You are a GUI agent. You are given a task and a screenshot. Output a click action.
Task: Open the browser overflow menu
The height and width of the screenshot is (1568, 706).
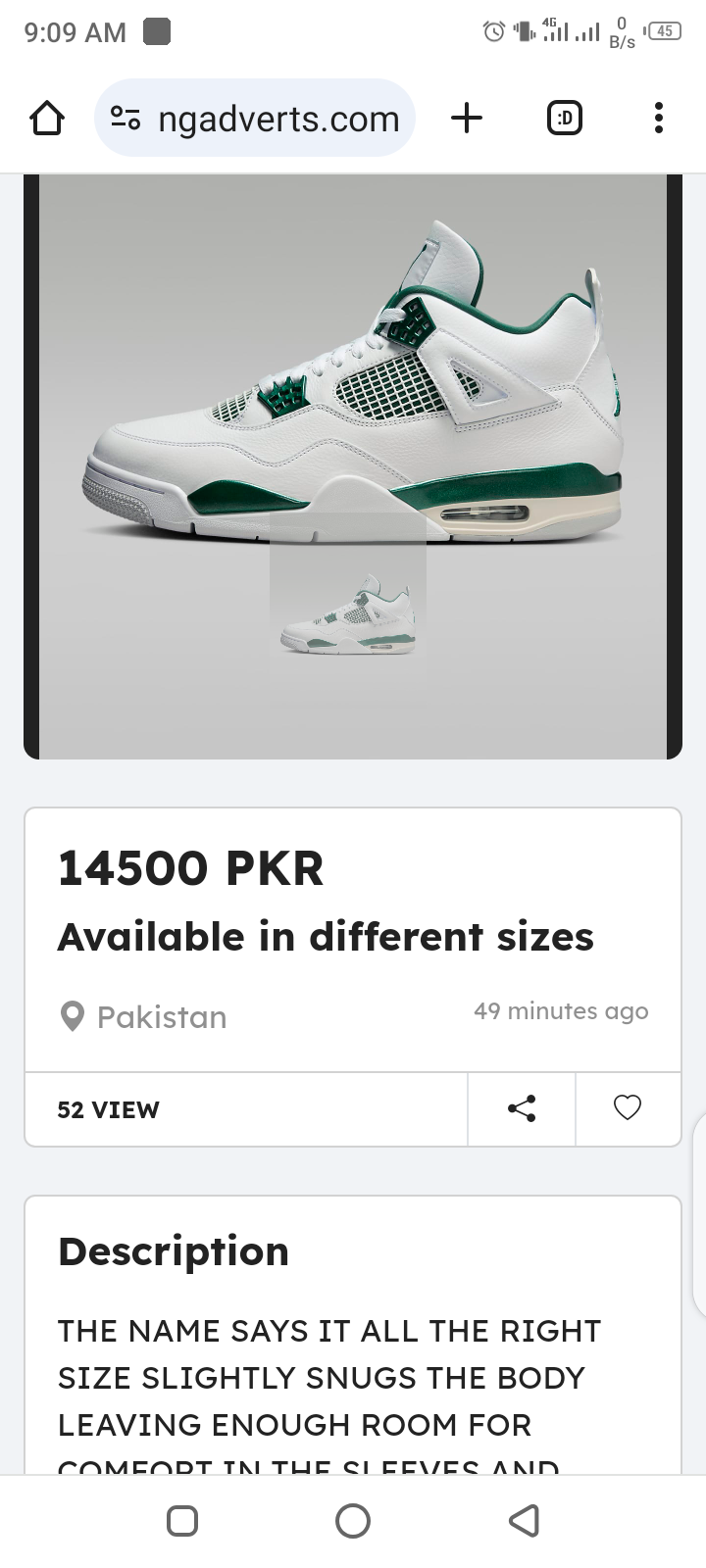coord(658,119)
